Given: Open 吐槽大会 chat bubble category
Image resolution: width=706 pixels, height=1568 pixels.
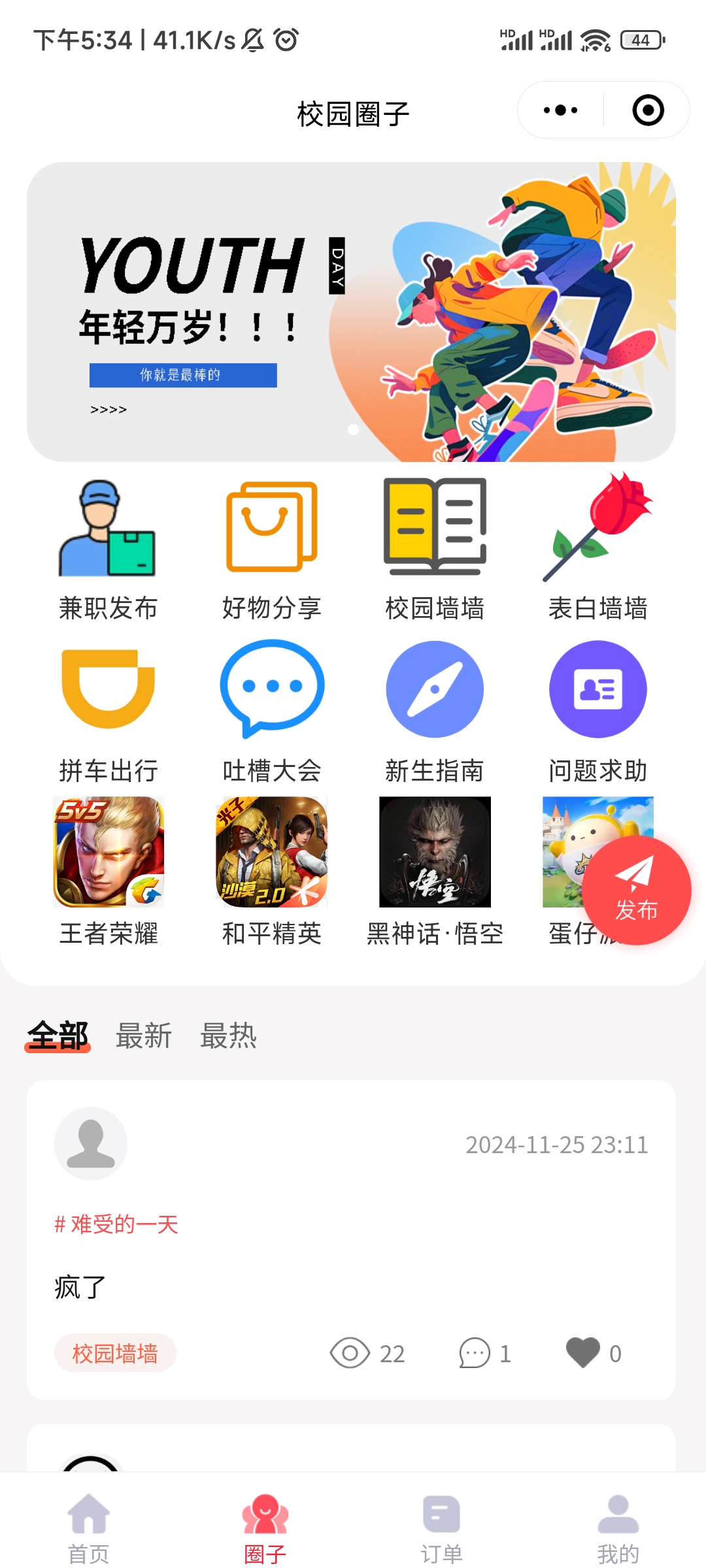Looking at the screenshot, I should click(271, 689).
